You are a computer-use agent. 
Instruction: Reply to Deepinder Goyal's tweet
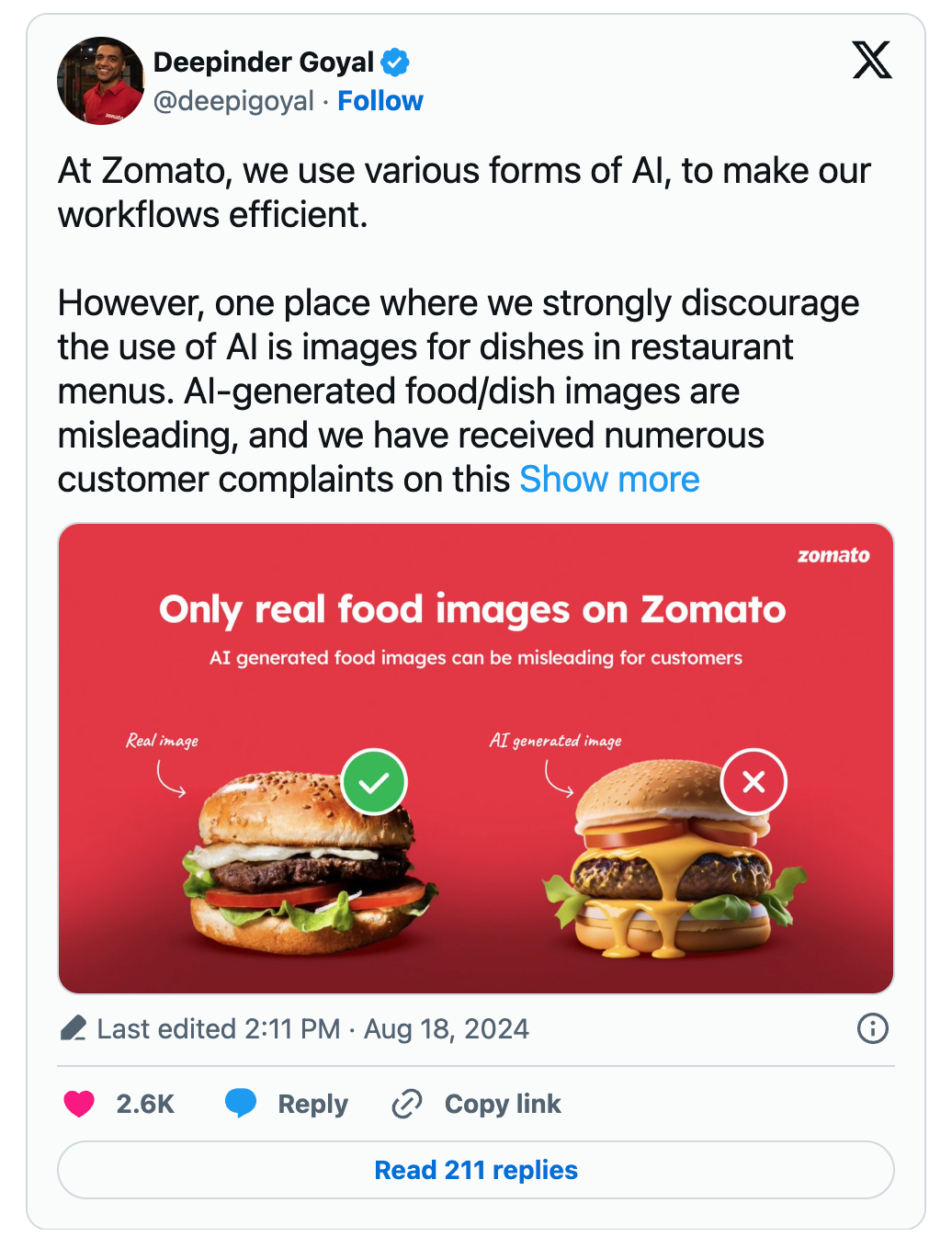tap(287, 1104)
